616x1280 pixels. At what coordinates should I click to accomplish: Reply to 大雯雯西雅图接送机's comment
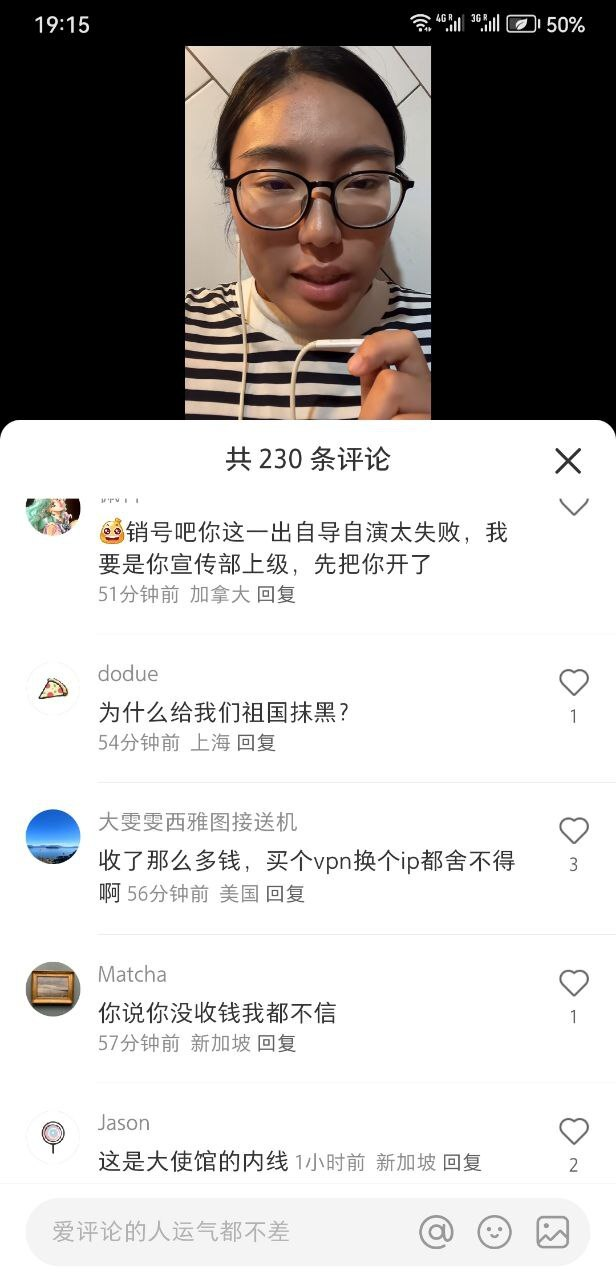(x=285, y=893)
